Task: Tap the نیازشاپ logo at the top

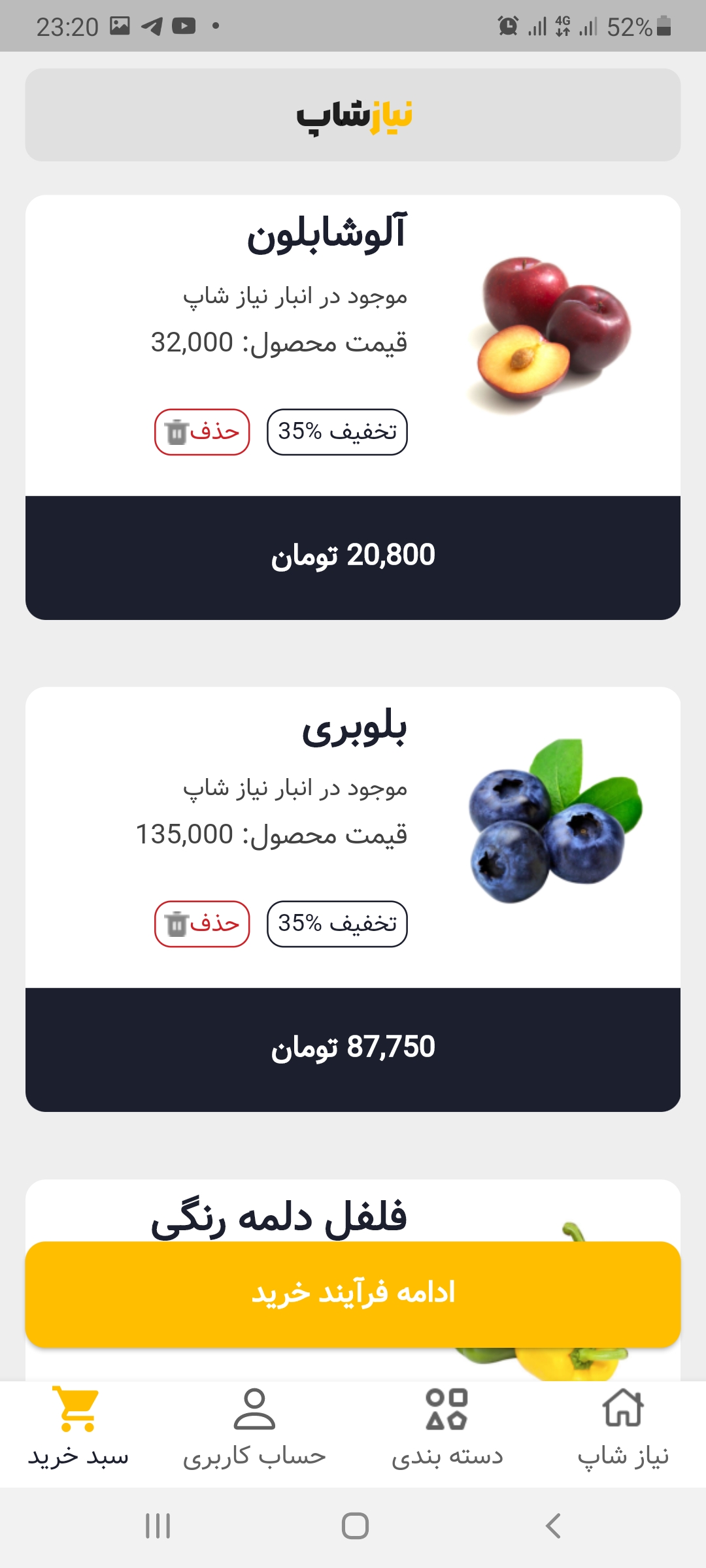Action: click(353, 114)
